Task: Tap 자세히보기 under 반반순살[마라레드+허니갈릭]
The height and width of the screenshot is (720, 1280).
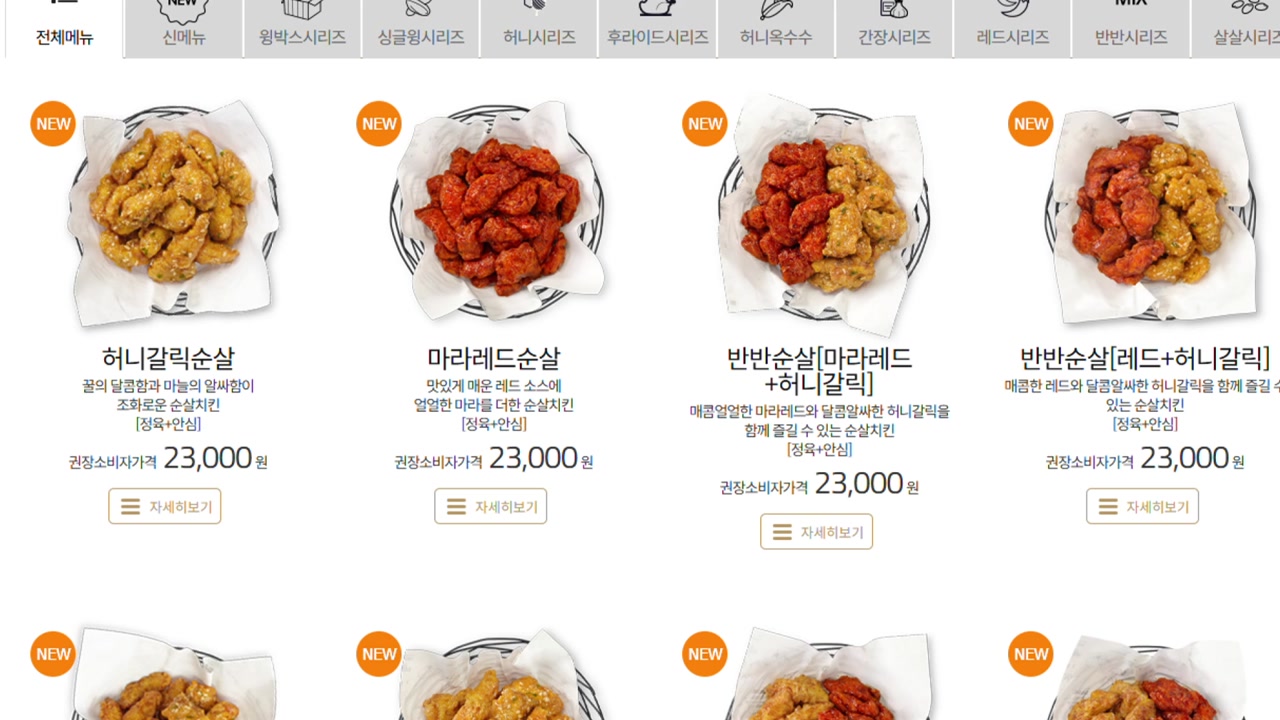Action: [x=816, y=532]
